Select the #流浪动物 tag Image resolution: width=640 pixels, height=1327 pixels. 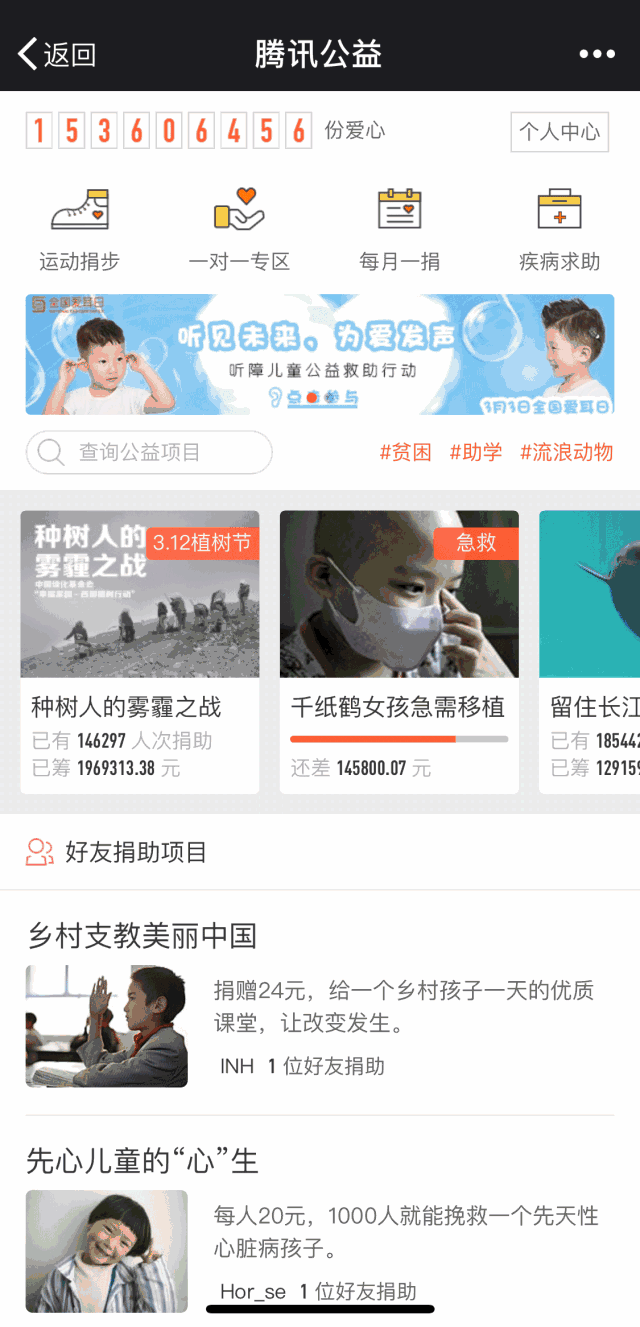[x=566, y=452]
